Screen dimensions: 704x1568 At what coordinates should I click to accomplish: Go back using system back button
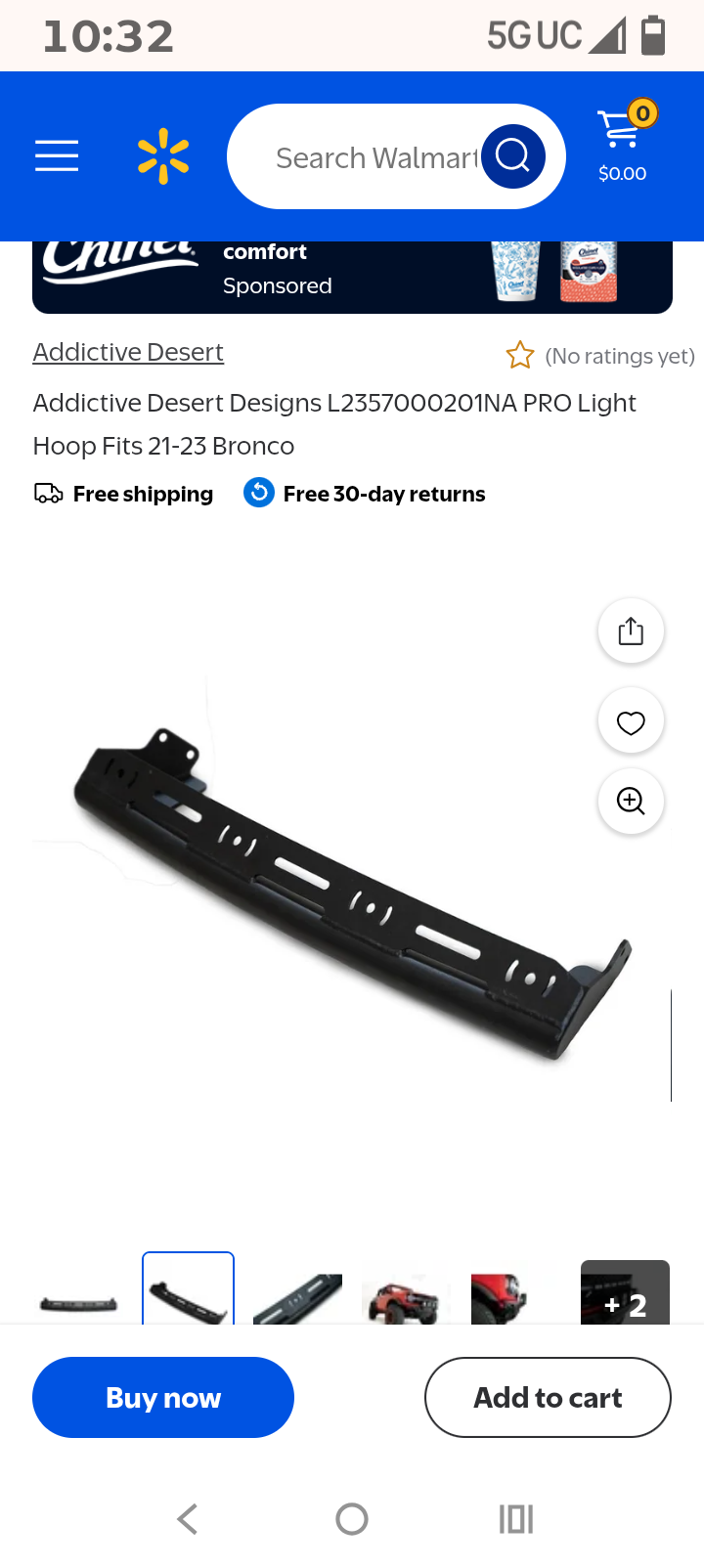188,1519
